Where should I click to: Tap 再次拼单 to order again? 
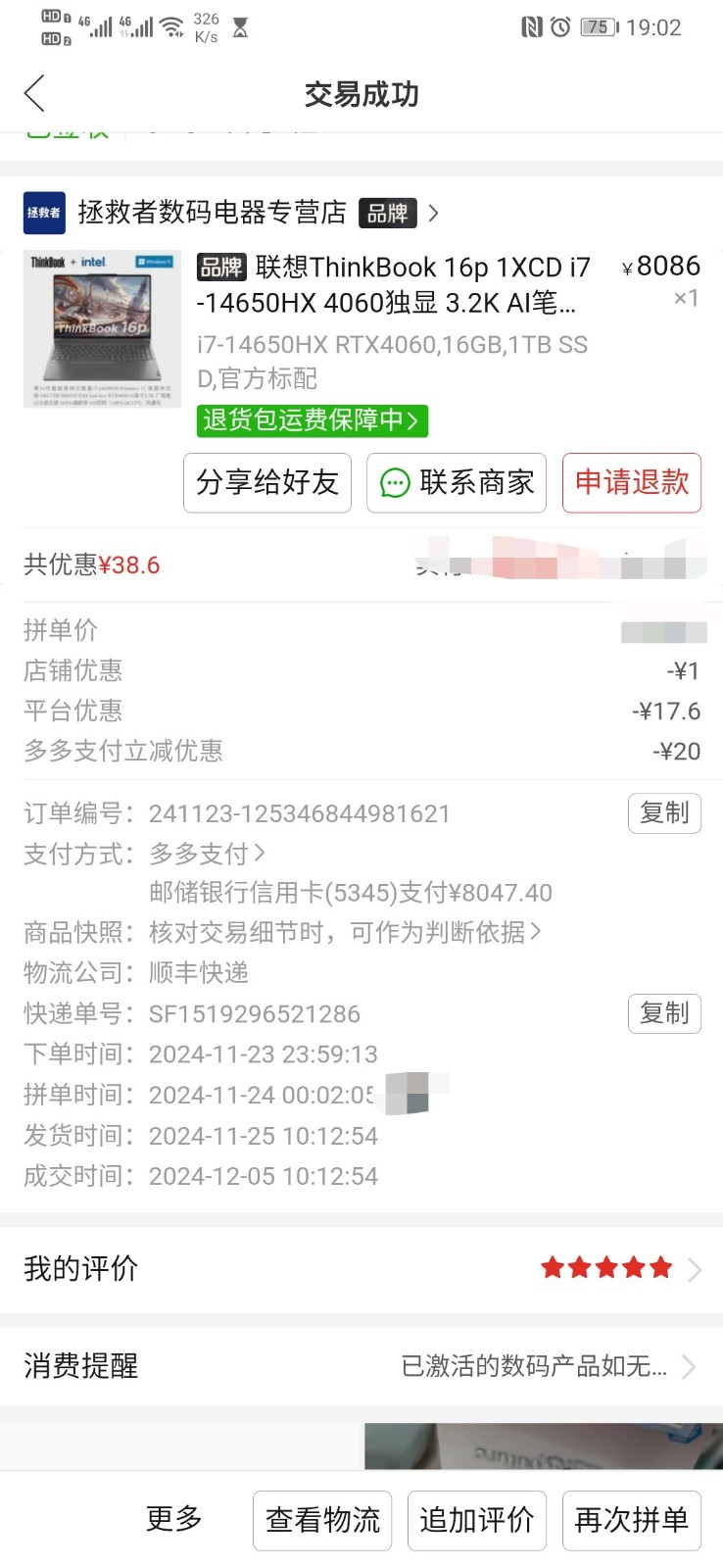click(631, 1520)
